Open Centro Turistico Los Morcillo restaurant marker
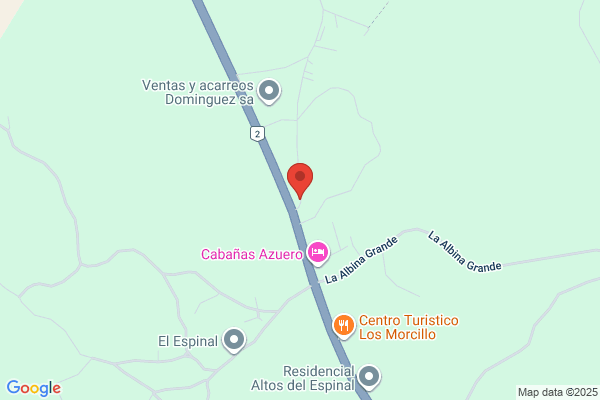 point(344,326)
